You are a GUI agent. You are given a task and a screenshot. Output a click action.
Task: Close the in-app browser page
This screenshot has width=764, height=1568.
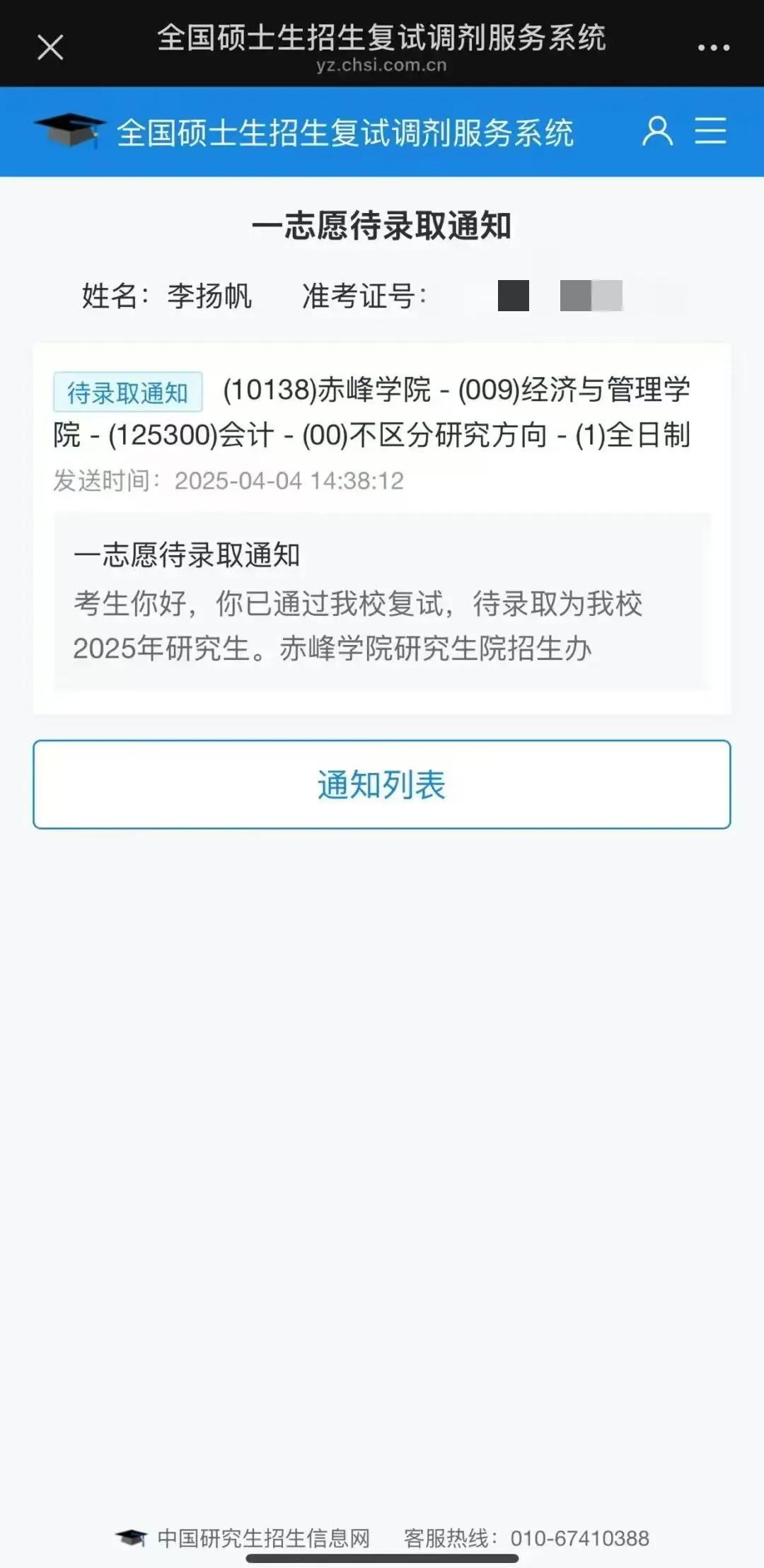[50, 47]
